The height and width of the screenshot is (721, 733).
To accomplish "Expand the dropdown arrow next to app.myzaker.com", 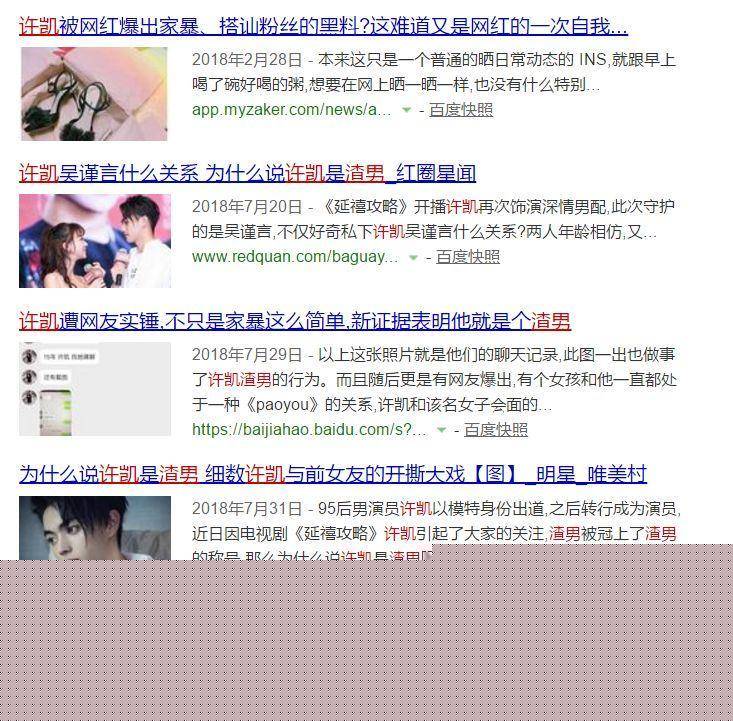I will tap(407, 110).
